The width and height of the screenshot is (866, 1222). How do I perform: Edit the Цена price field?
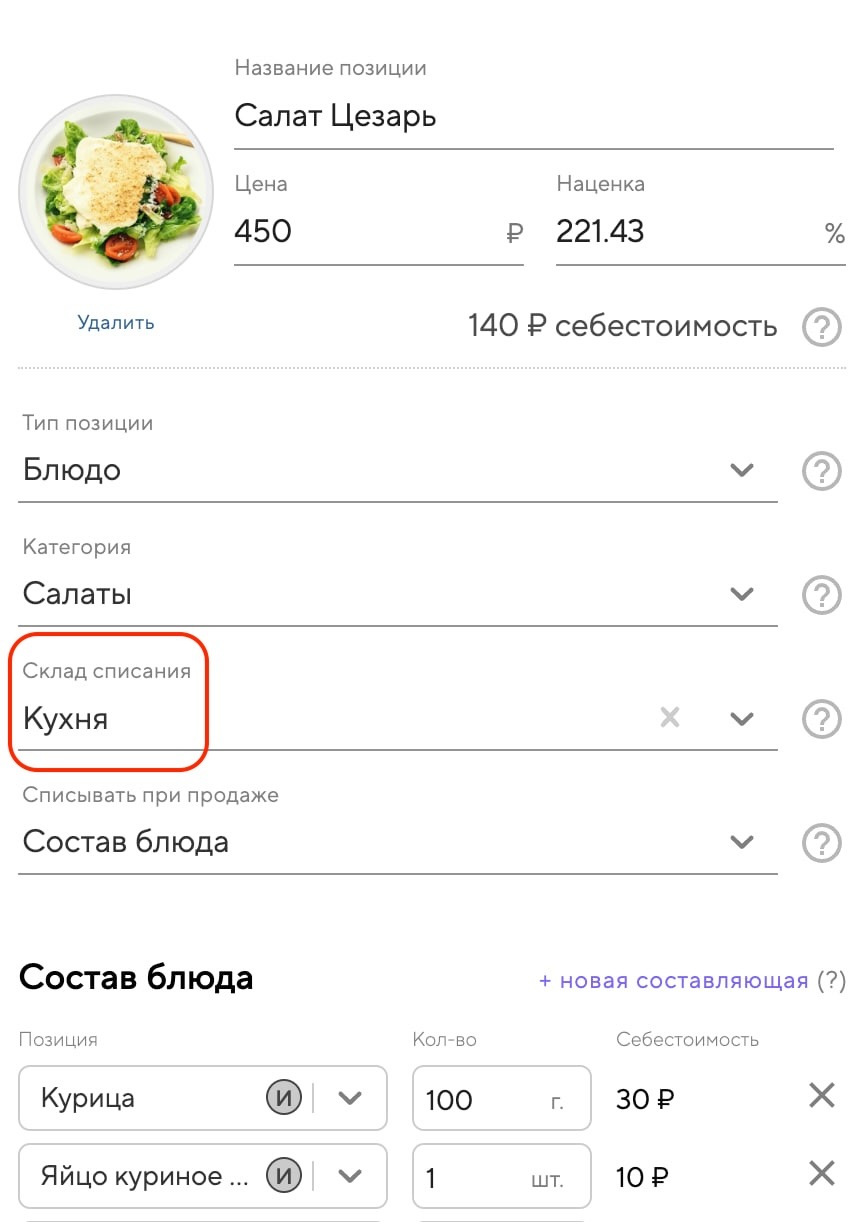pyautogui.click(x=365, y=232)
